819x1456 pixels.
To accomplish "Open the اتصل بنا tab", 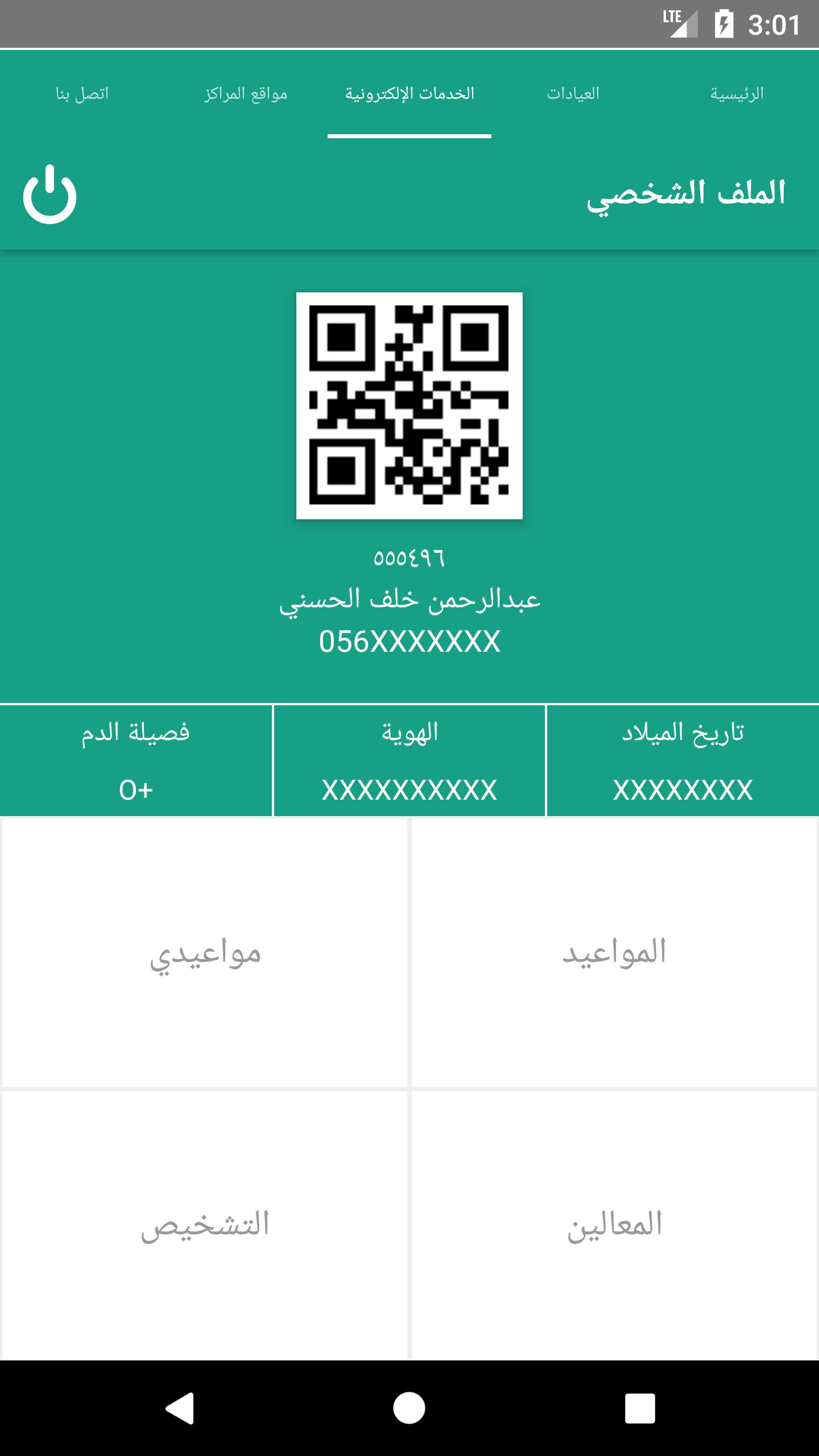I will coord(82,94).
